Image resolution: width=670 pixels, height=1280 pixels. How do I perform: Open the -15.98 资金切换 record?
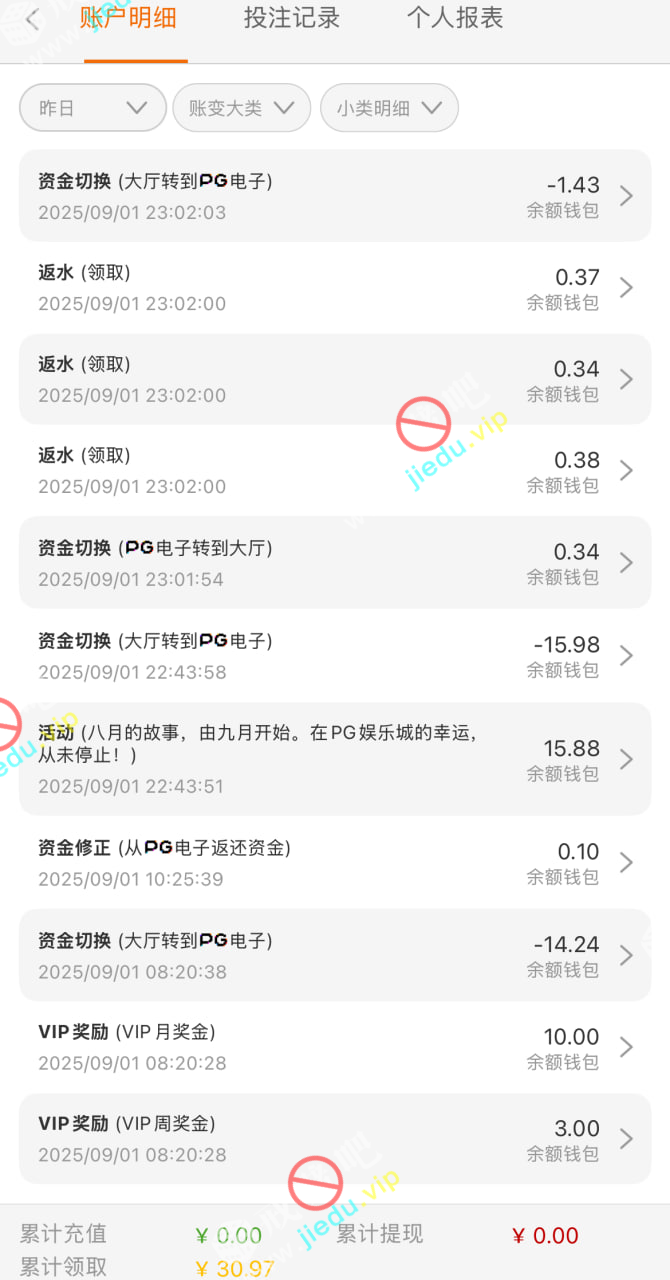[335, 655]
